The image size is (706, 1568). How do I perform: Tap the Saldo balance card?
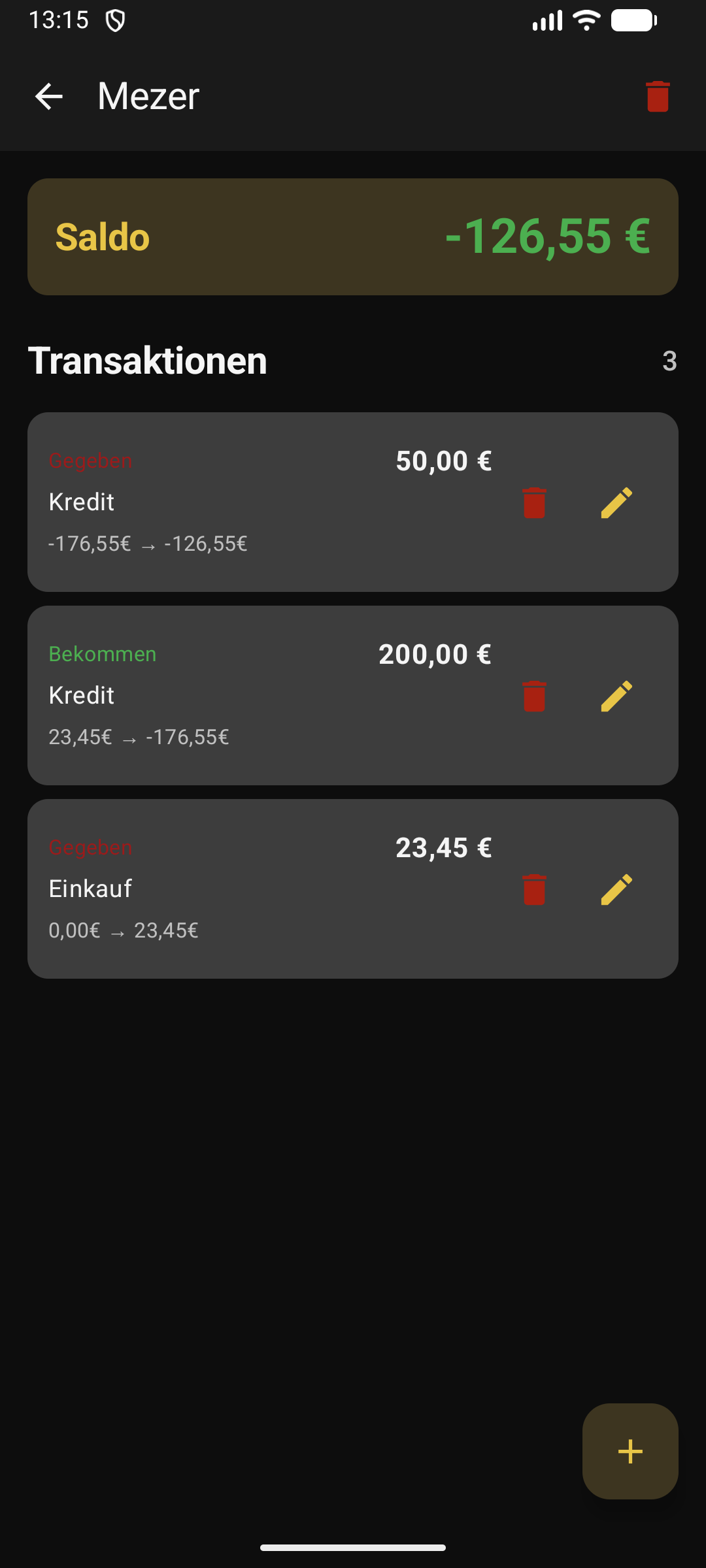[x=353, y=237]
